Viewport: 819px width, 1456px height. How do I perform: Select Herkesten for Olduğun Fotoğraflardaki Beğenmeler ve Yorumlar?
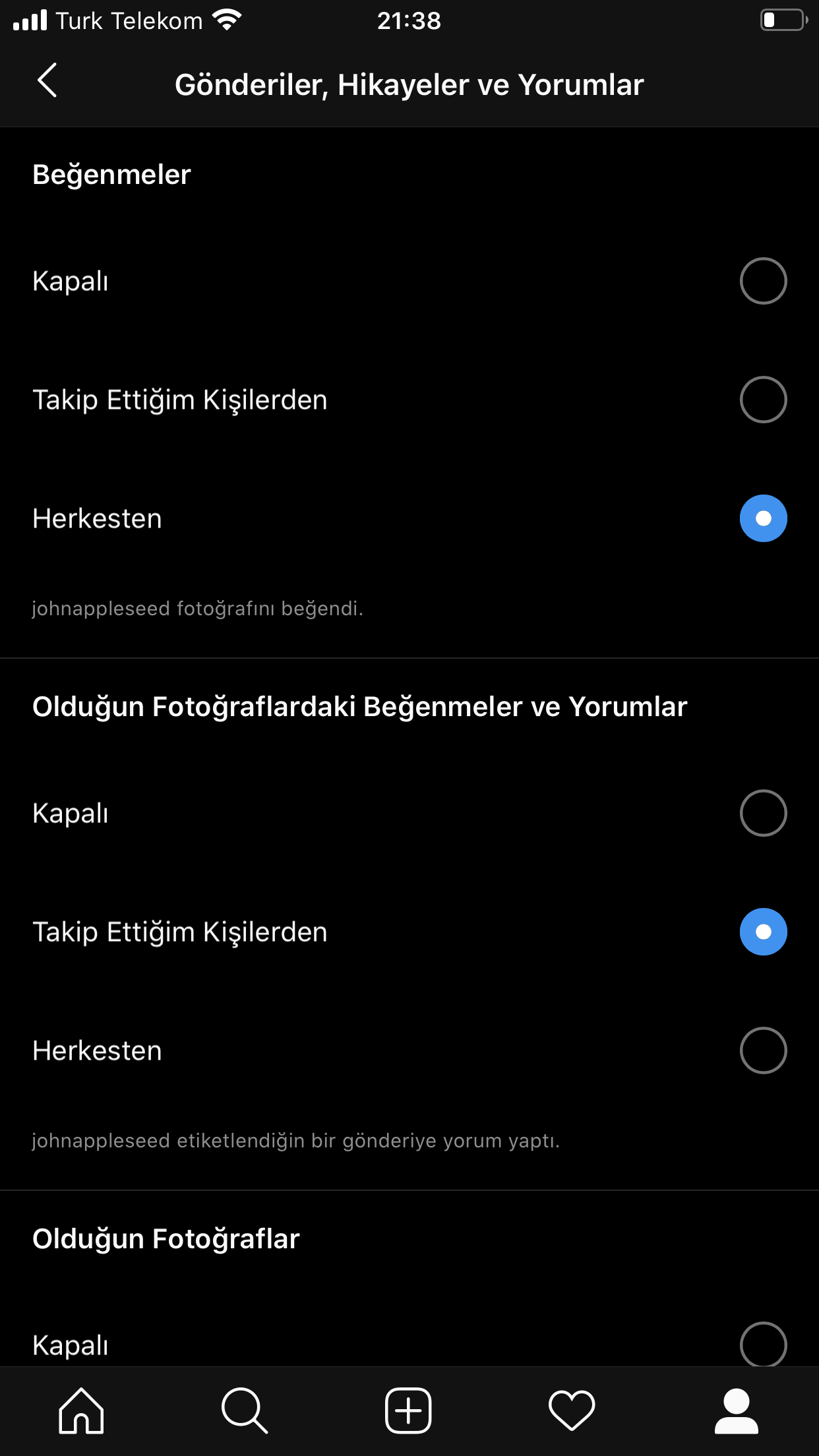click(x=763, y=1050)
